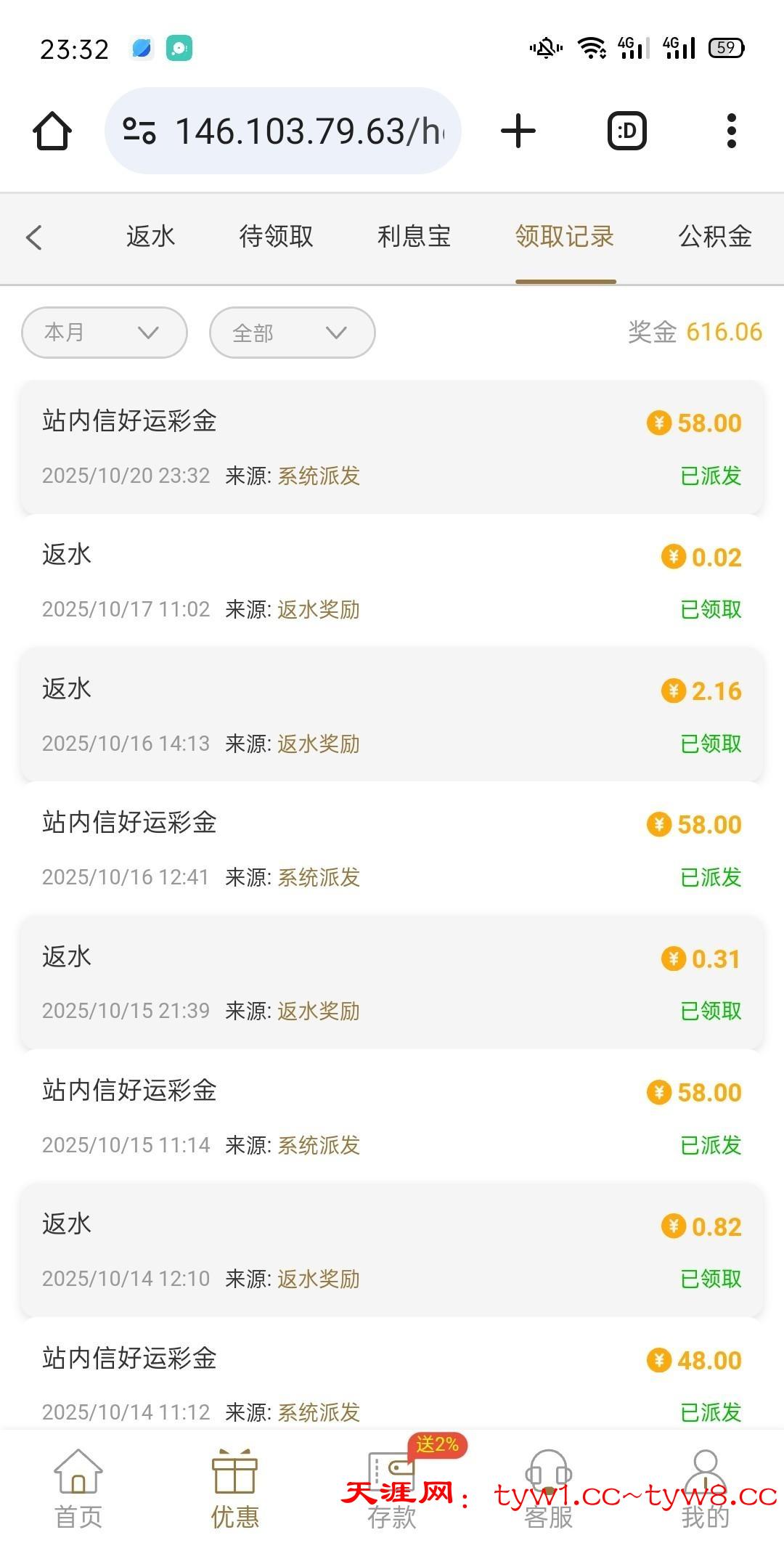Open a new browser tab

pos(518,131)
